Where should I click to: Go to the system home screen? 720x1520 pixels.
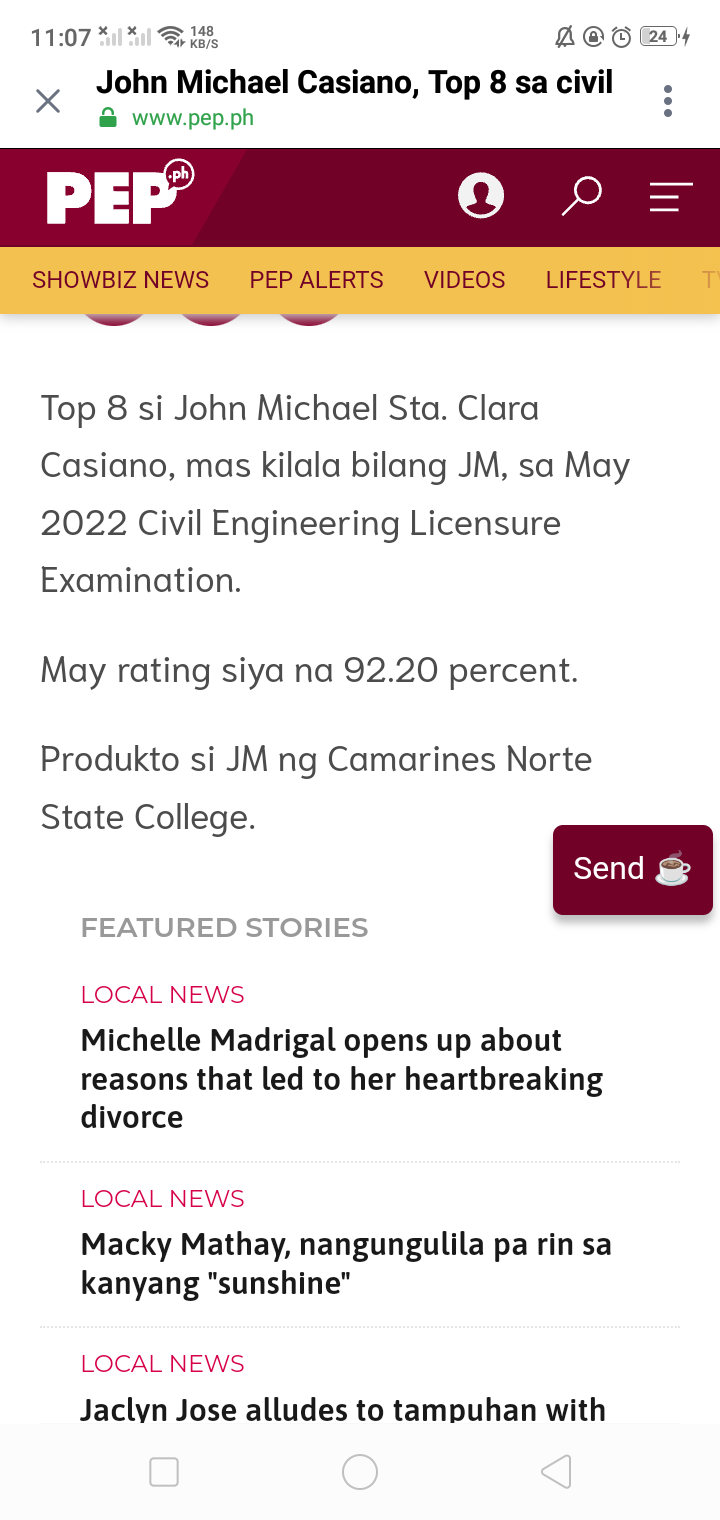(x=360, y=1472)
